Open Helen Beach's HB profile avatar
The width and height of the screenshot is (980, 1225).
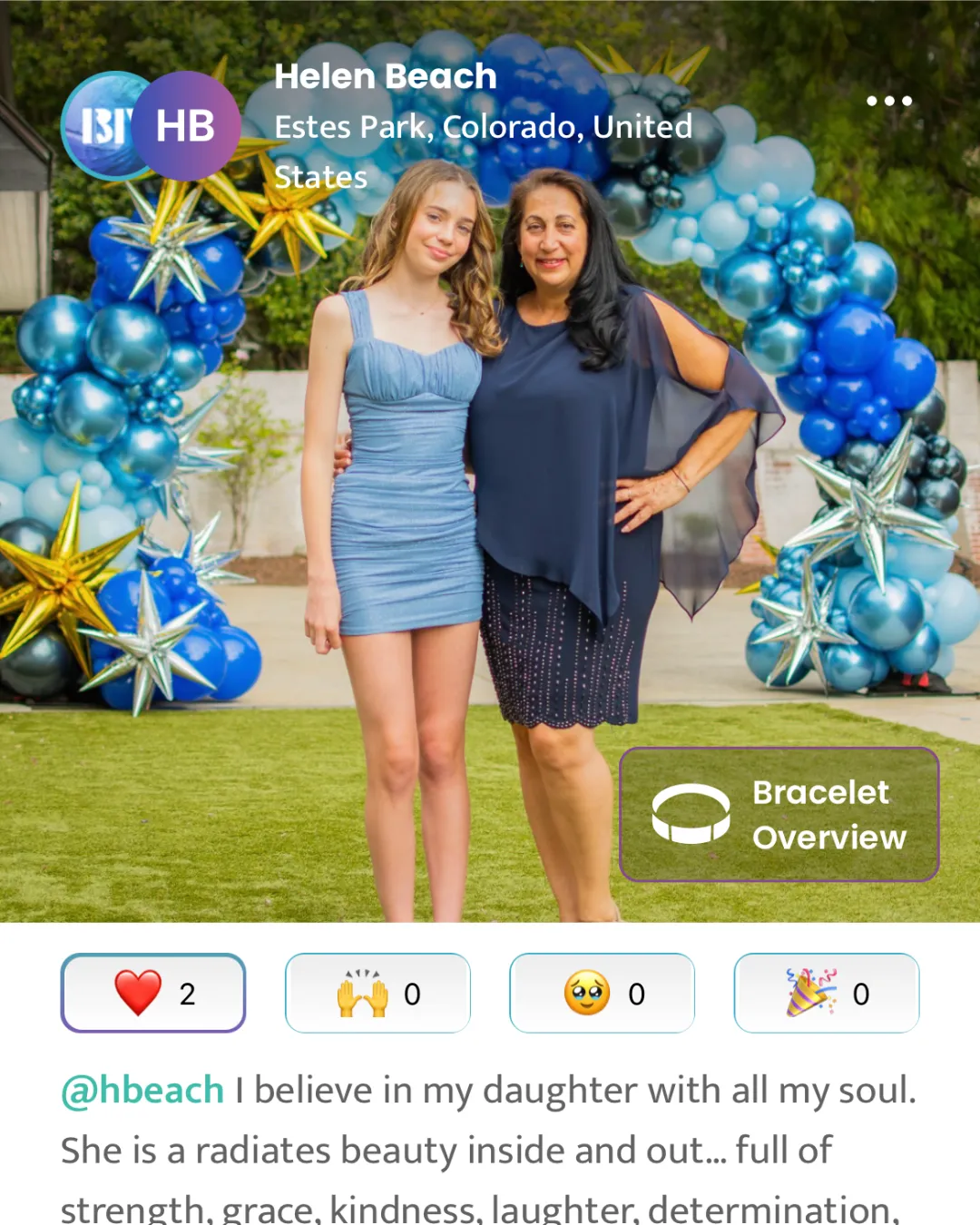[186, 126]
